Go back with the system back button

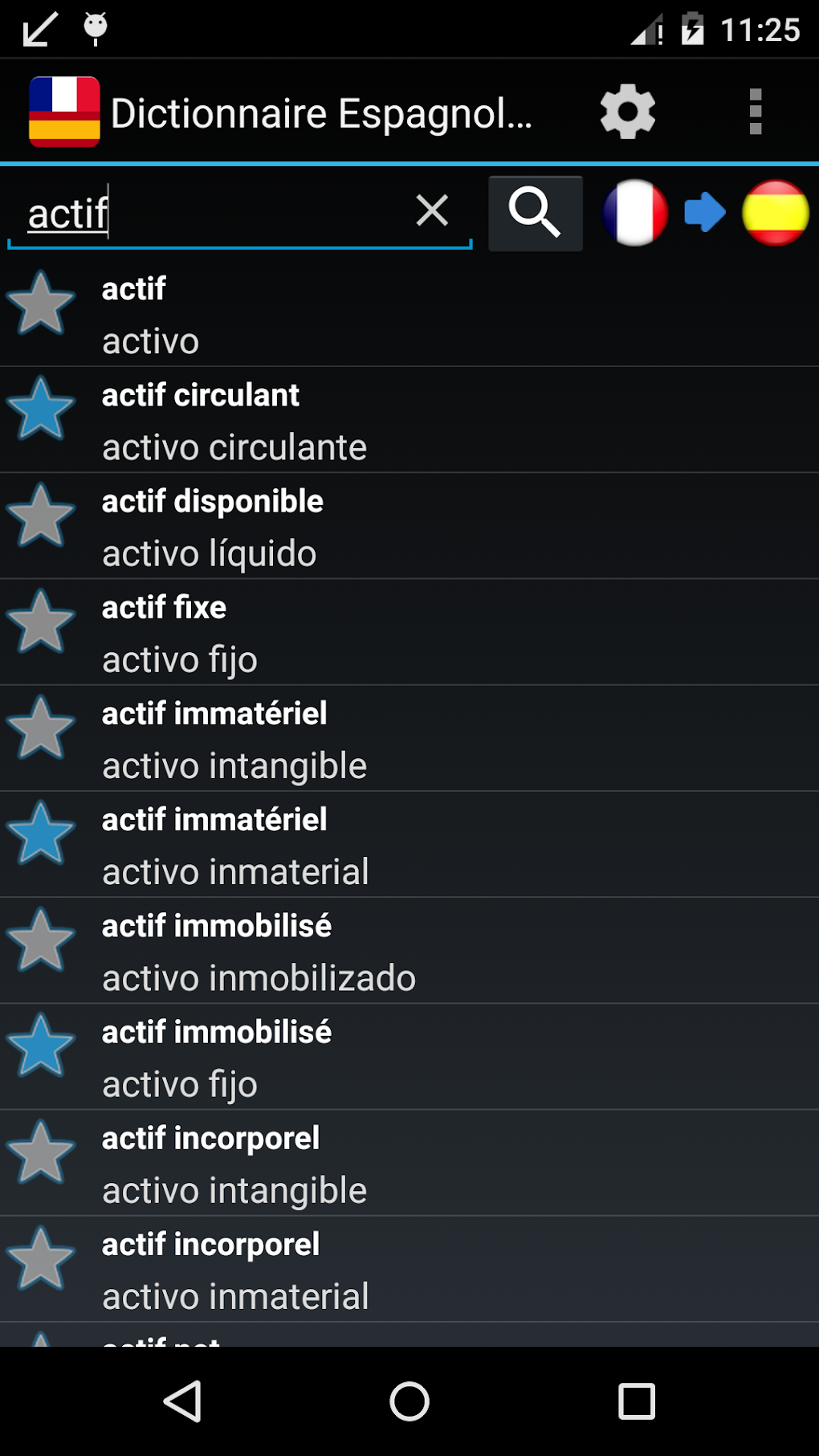182,1401
